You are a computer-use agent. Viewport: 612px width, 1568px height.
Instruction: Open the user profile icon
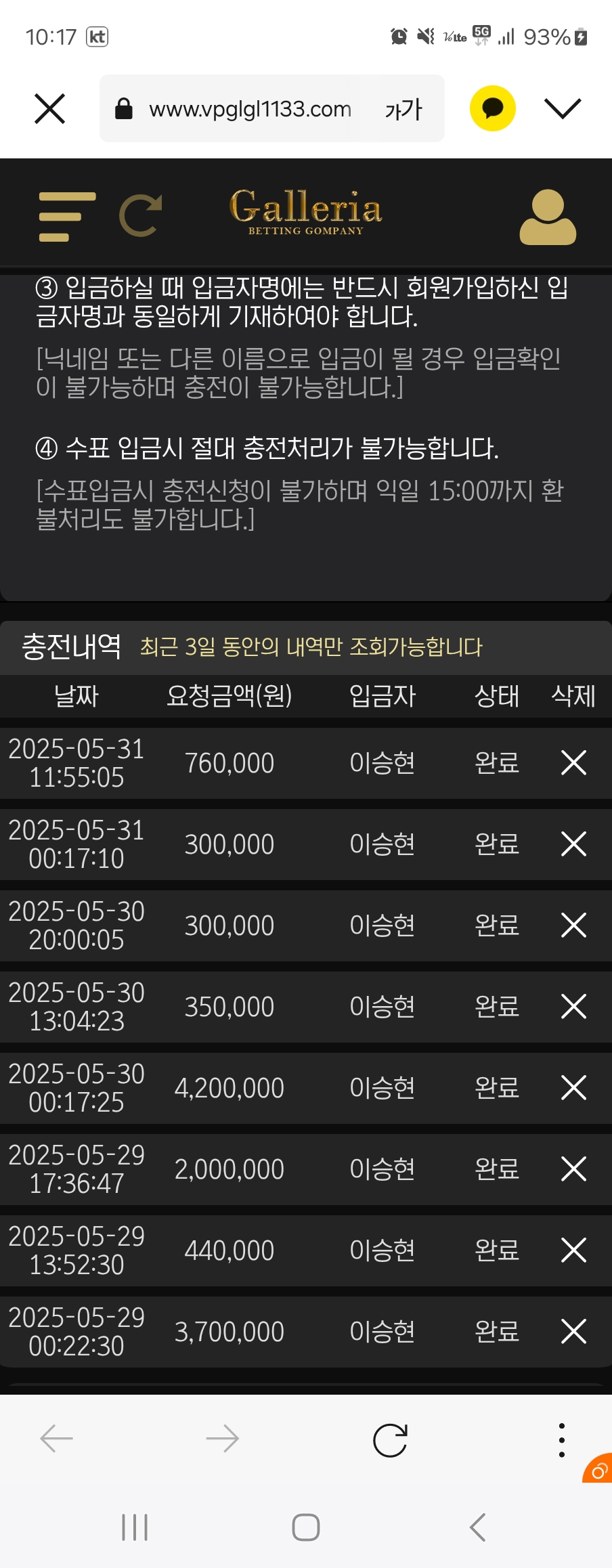548,217
